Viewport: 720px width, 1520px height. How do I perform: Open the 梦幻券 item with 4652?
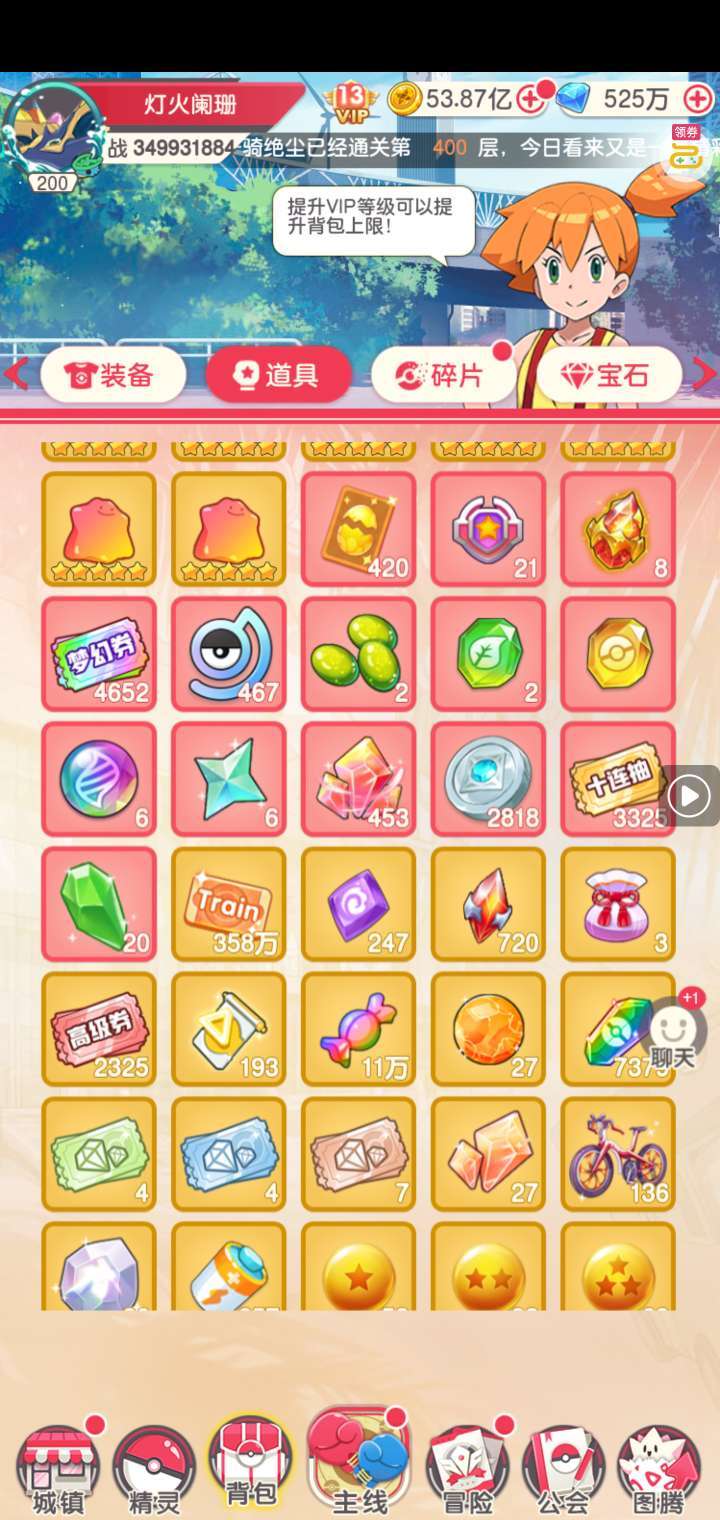coord(98,654)
